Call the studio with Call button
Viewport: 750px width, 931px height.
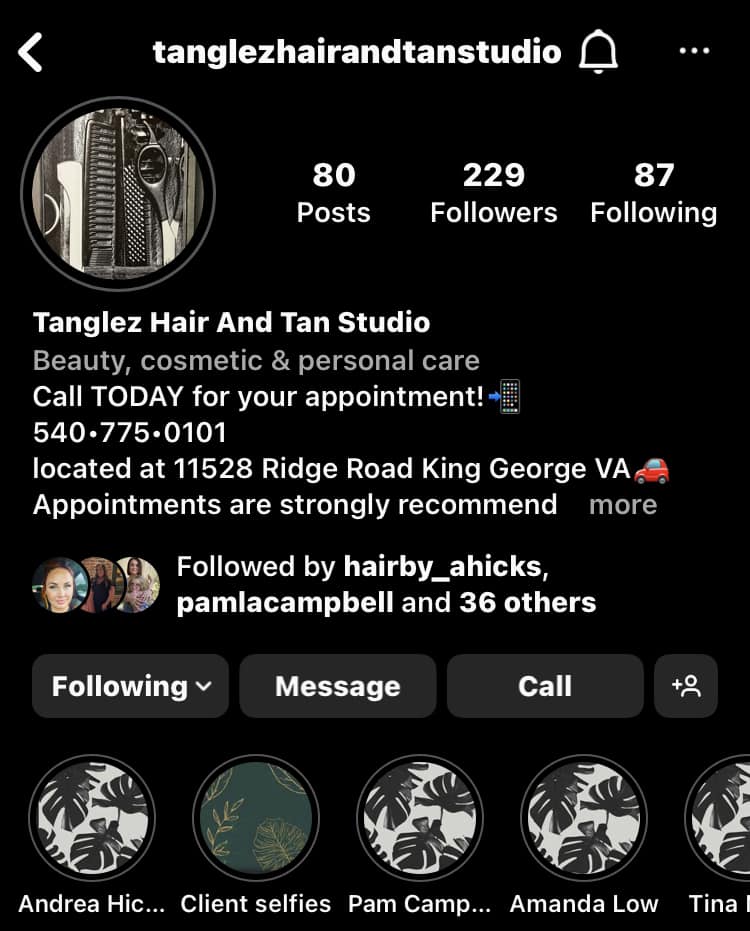[x=545, y=686]
